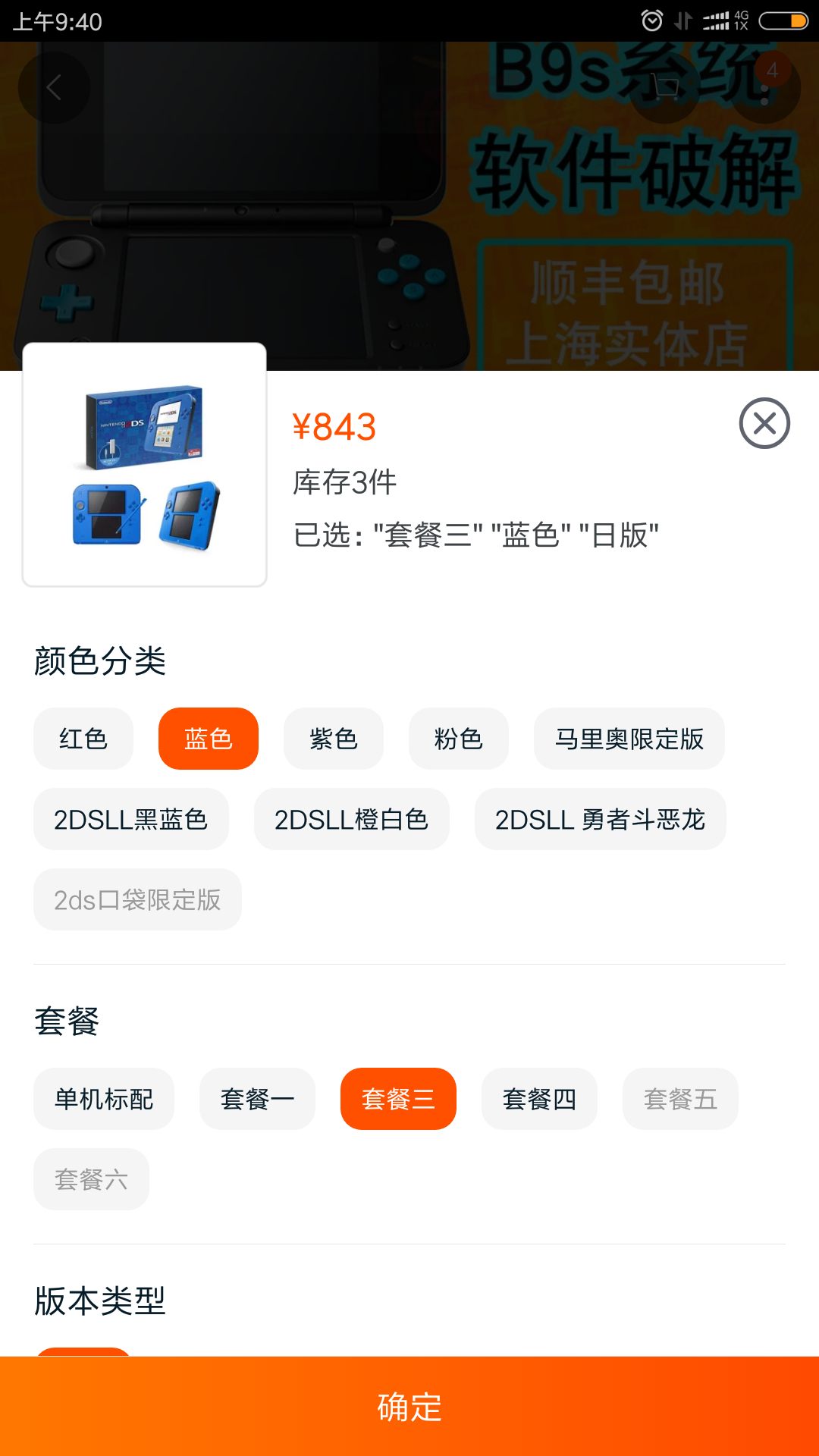Screen dimensions: 819x1456
Task: Choose the 套餐一 package
Action: 258,1099
